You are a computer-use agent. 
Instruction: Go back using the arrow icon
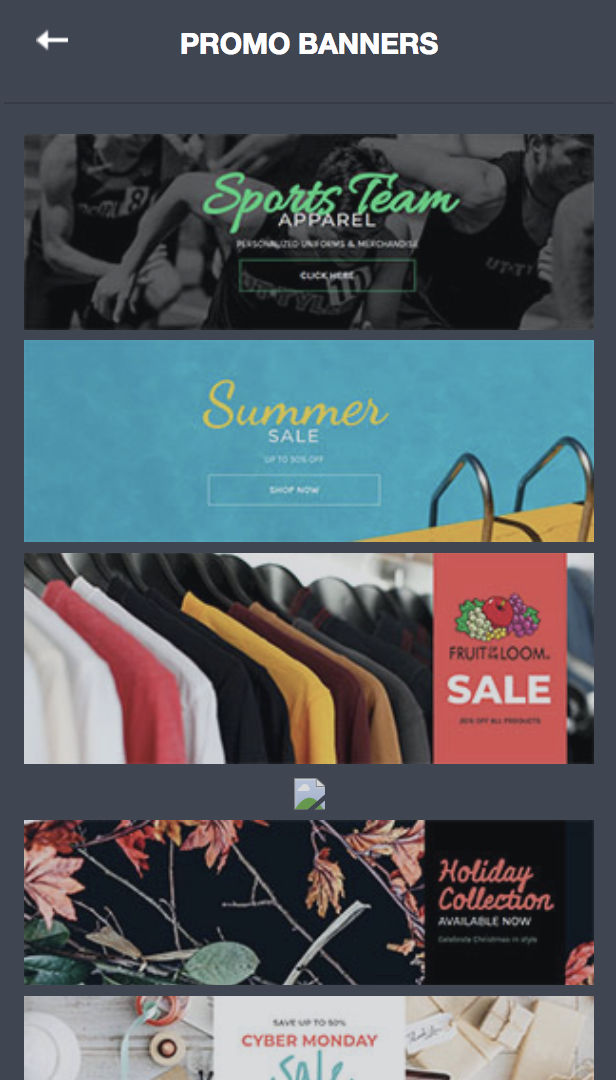point(52,40)
